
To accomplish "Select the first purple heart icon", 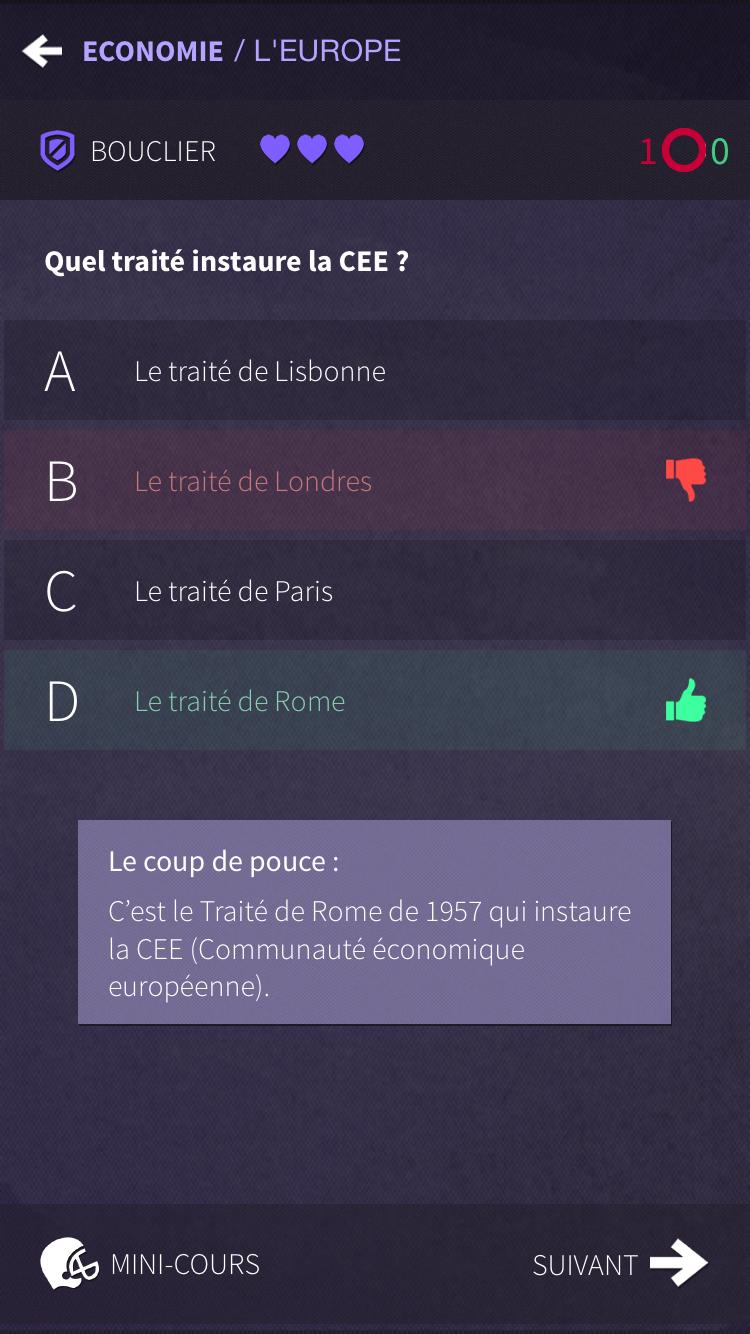I will click(x=273, y=149).
